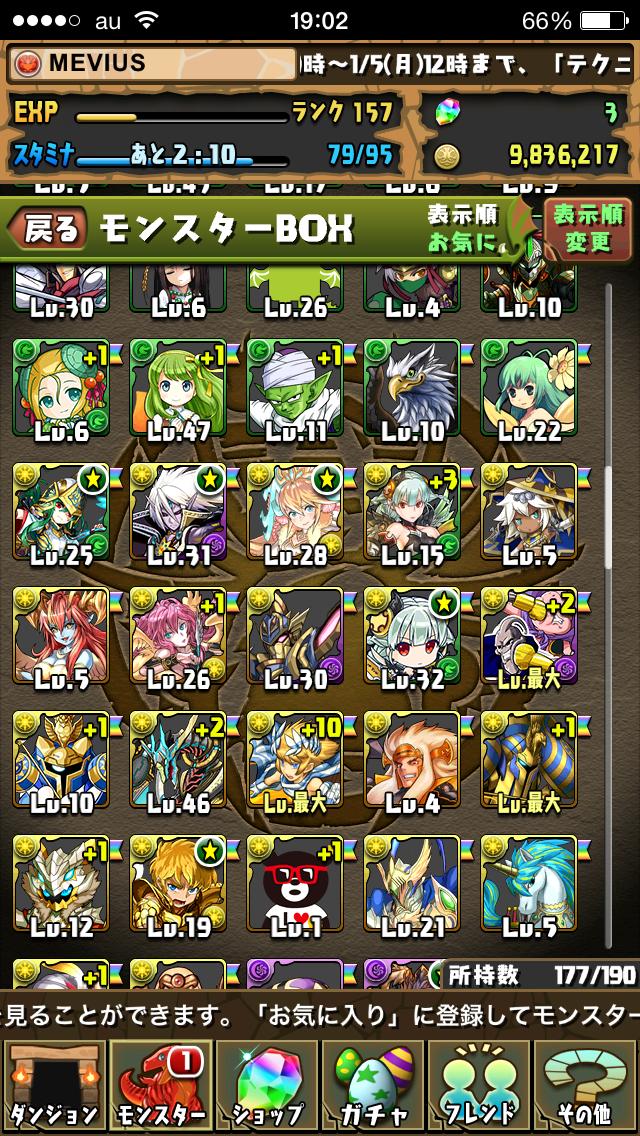Viewport: 640px width, 1136px height.
Task: Select the eagle monster Lv.10
Action: (x=412, y=390)
